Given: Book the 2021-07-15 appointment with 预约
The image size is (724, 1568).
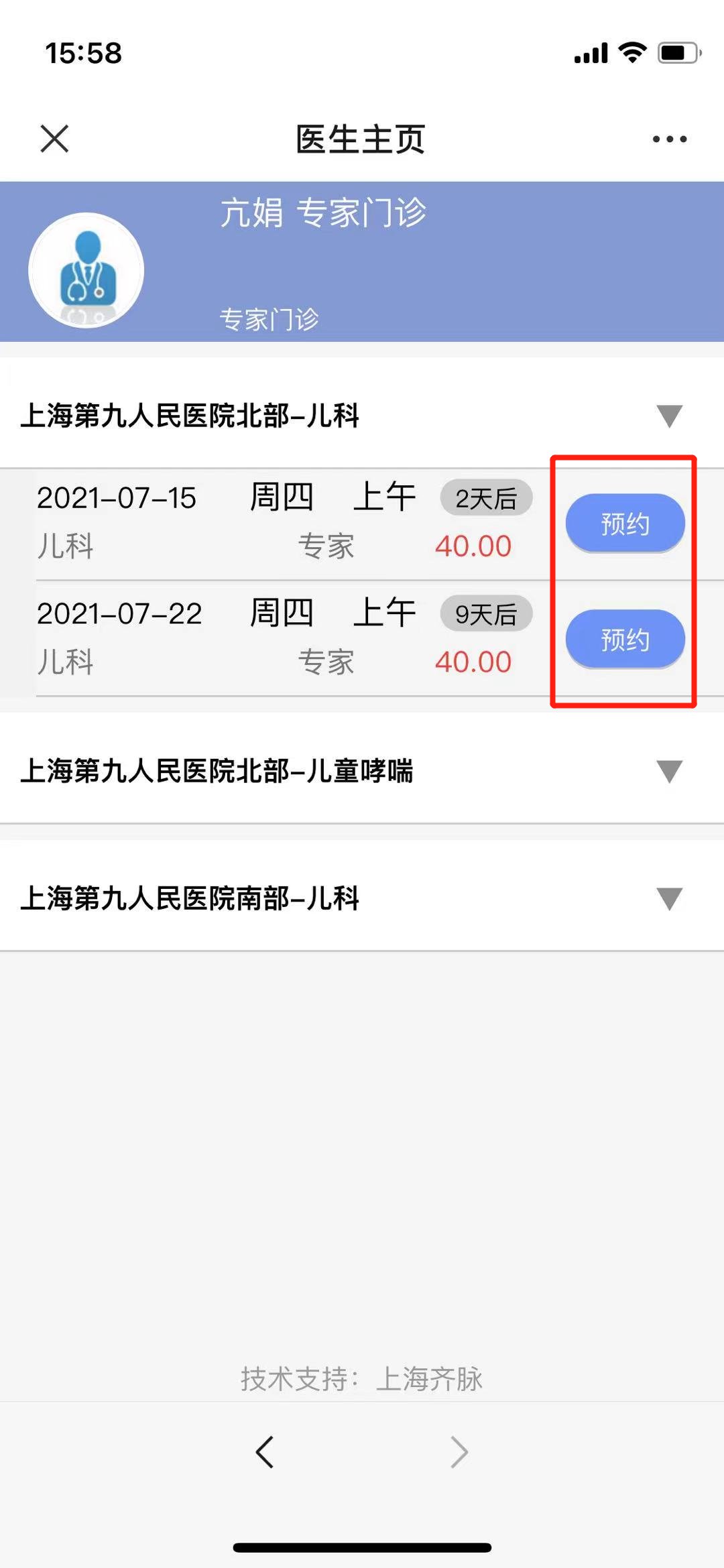Looking at the screenshot, I should (x=625, y=524).
